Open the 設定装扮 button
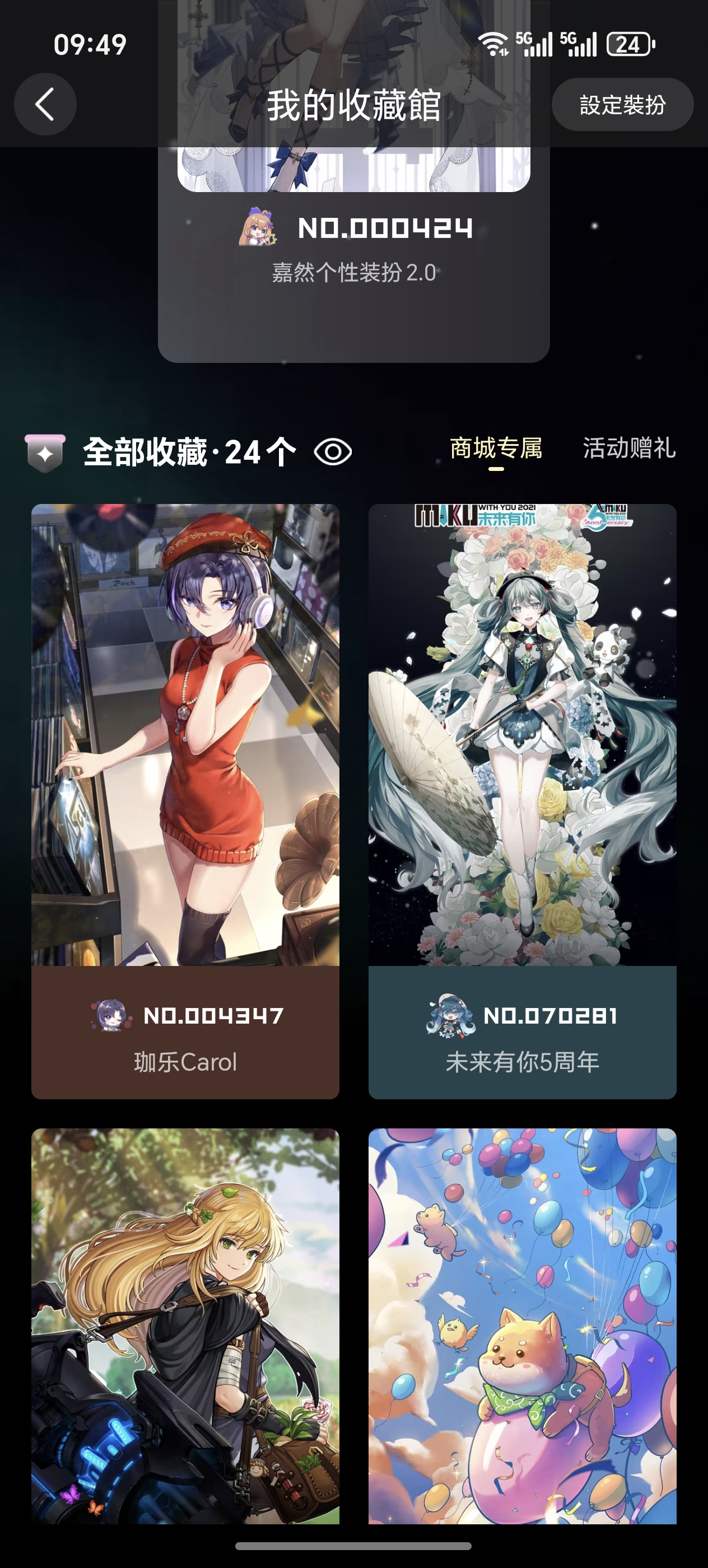Image resolution: width=708 pixels, height=1568 pixels. click(622, 104)
